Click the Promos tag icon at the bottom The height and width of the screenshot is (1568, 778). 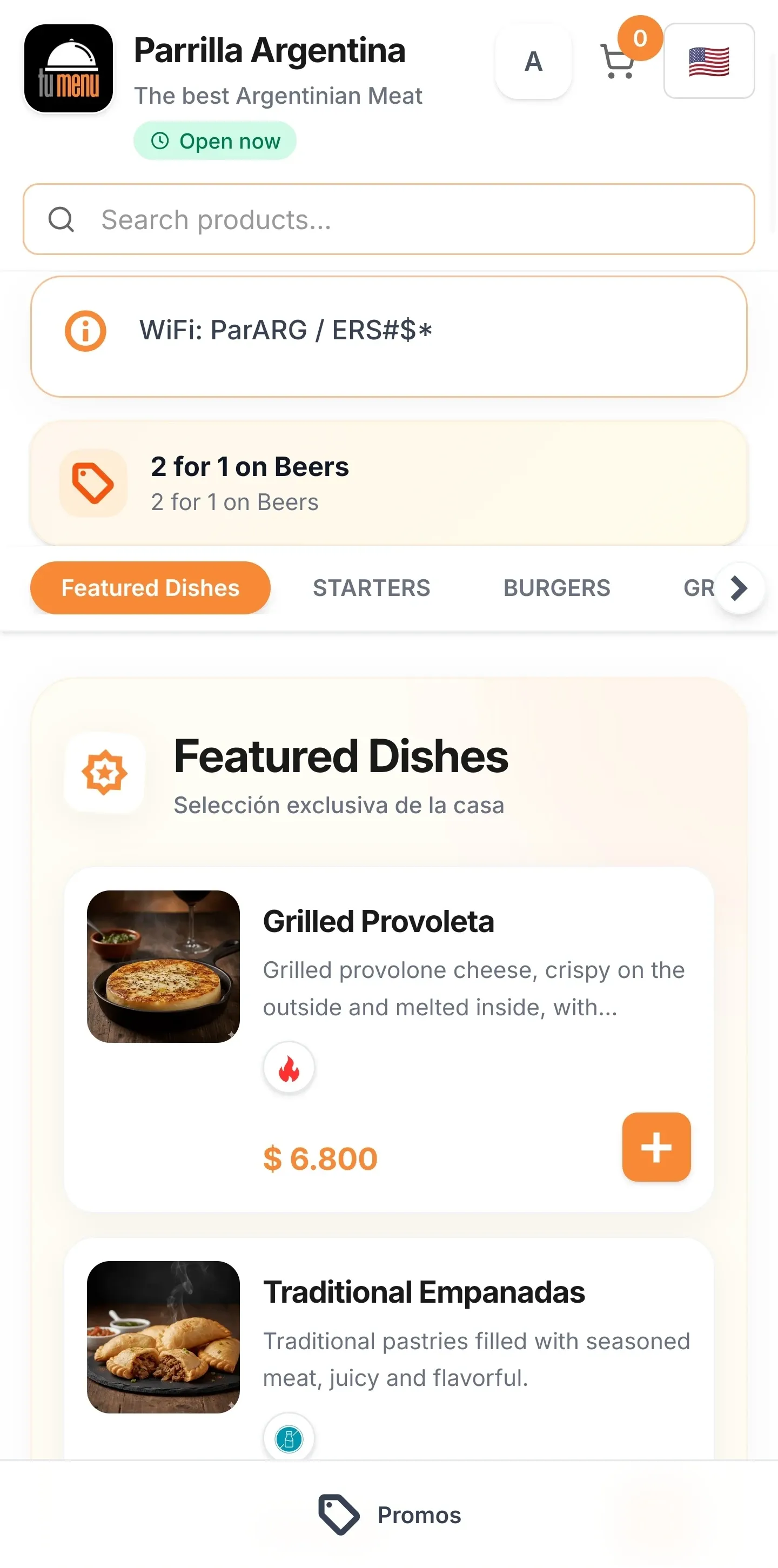tap(339, 1515)
